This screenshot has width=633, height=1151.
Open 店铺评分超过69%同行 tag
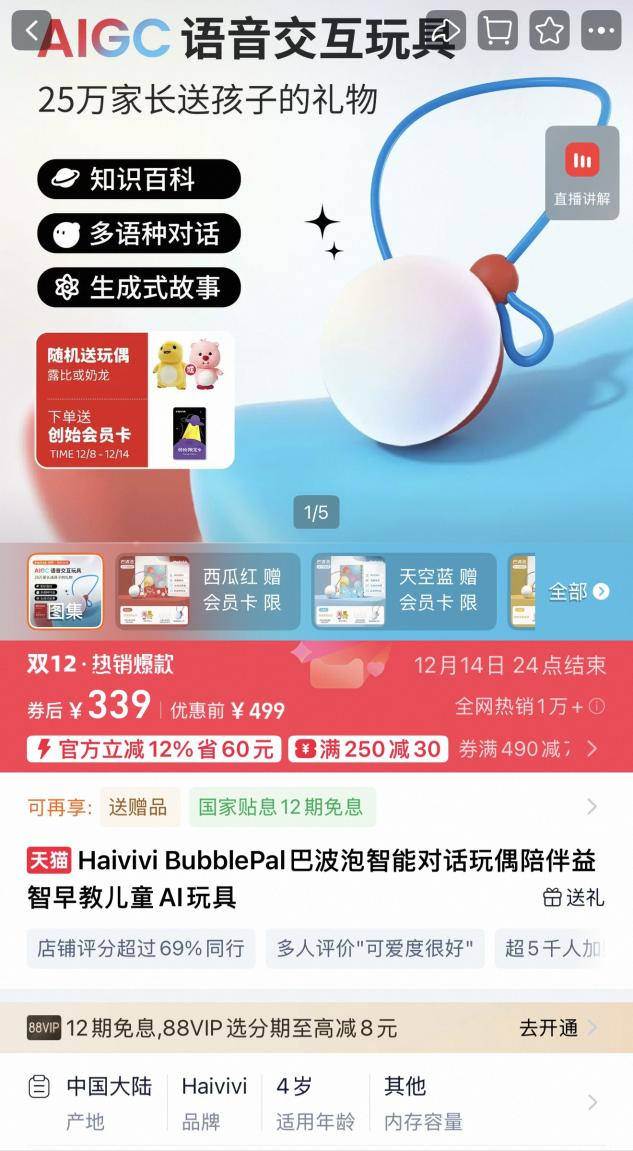[141, 948]
